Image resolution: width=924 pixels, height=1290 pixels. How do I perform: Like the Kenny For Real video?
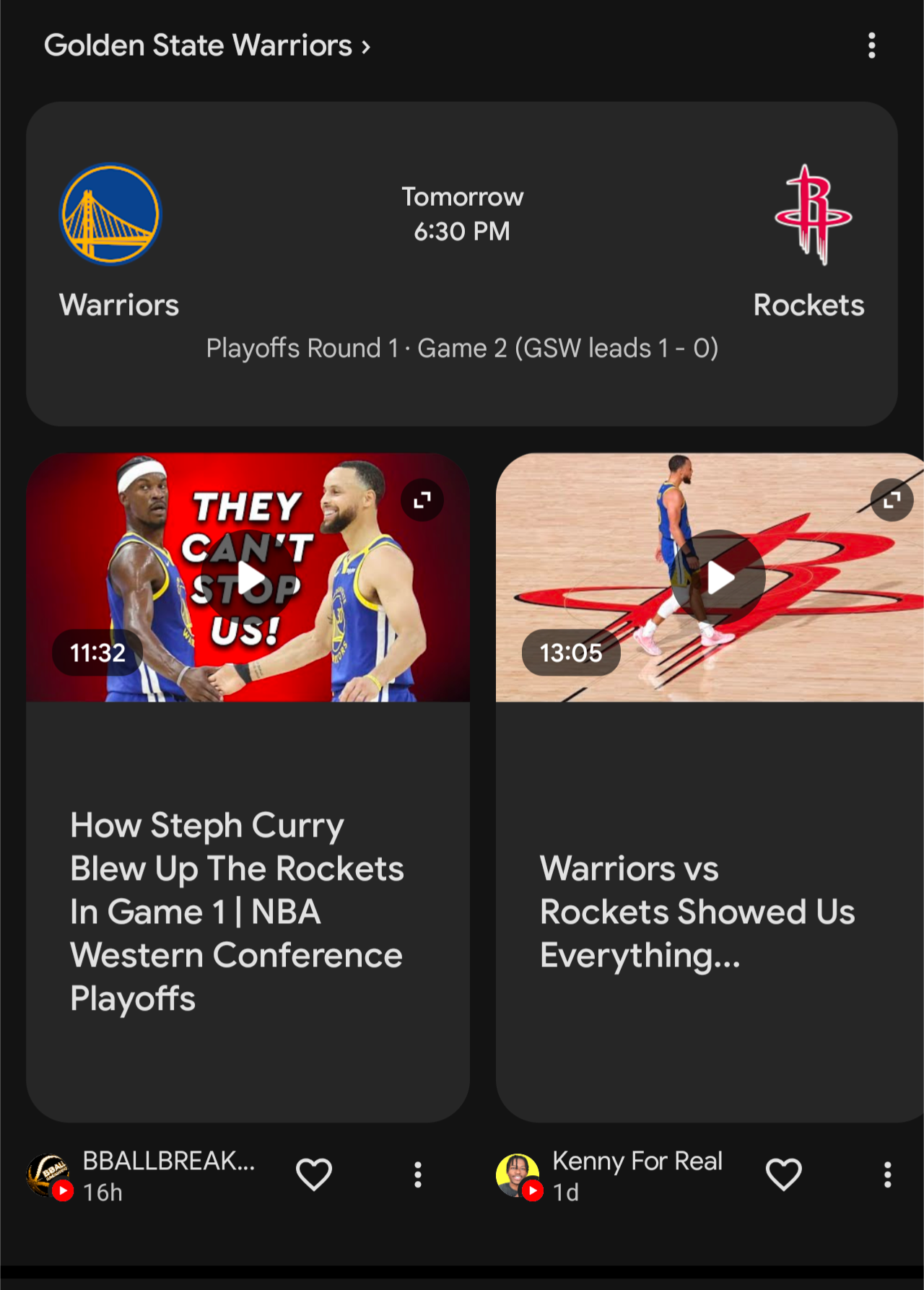click(783, 1174)
